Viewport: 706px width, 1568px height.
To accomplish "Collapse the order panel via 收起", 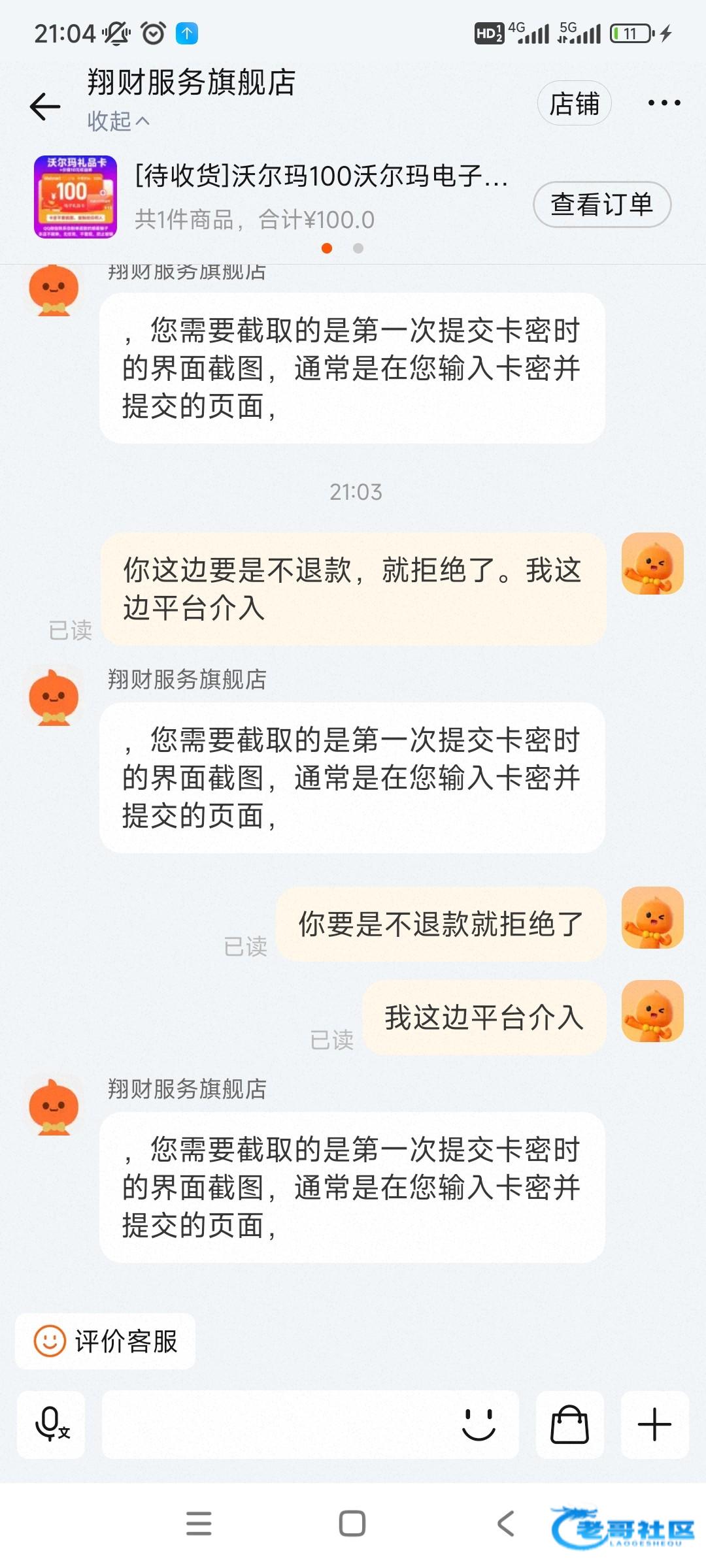I will coord(118,122).
